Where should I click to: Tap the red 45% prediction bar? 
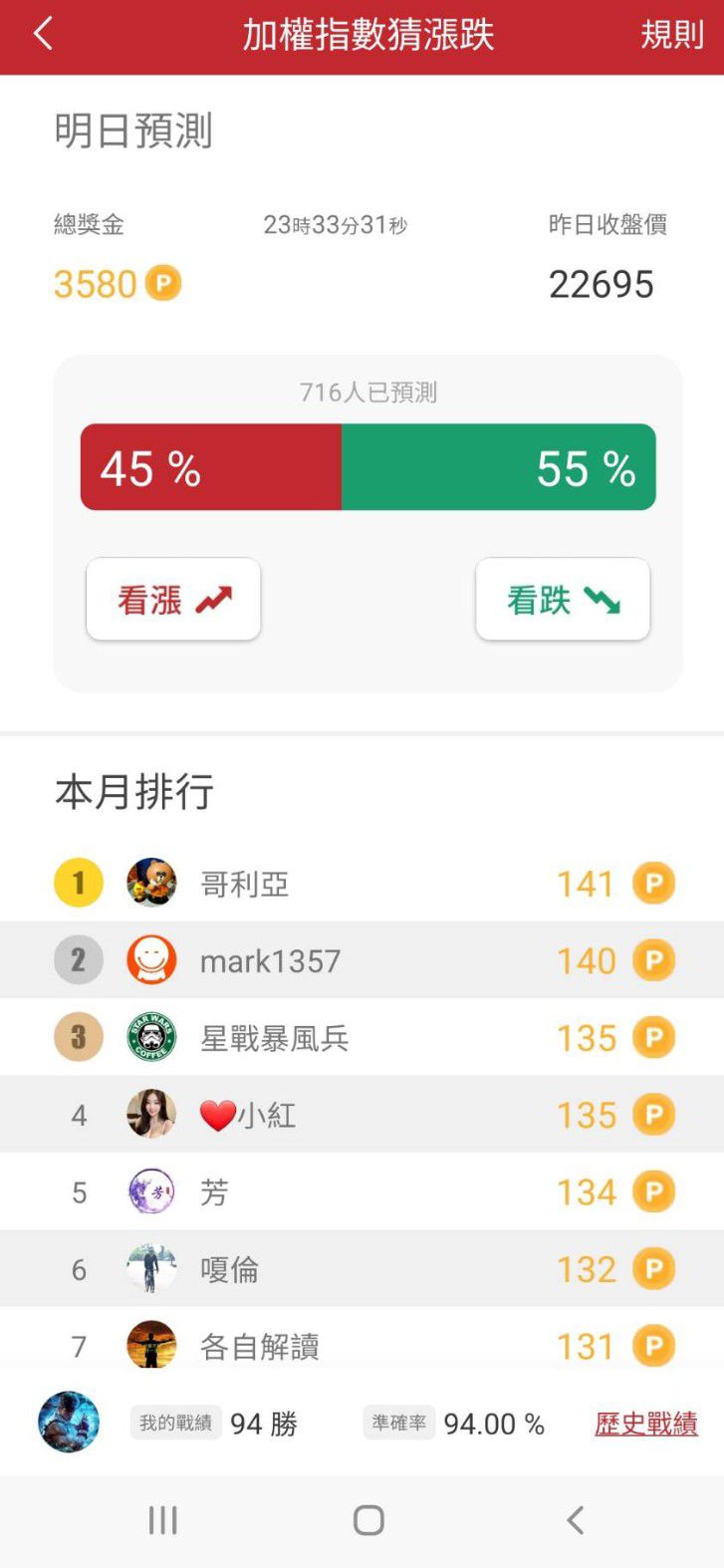(x=209, y=466)
